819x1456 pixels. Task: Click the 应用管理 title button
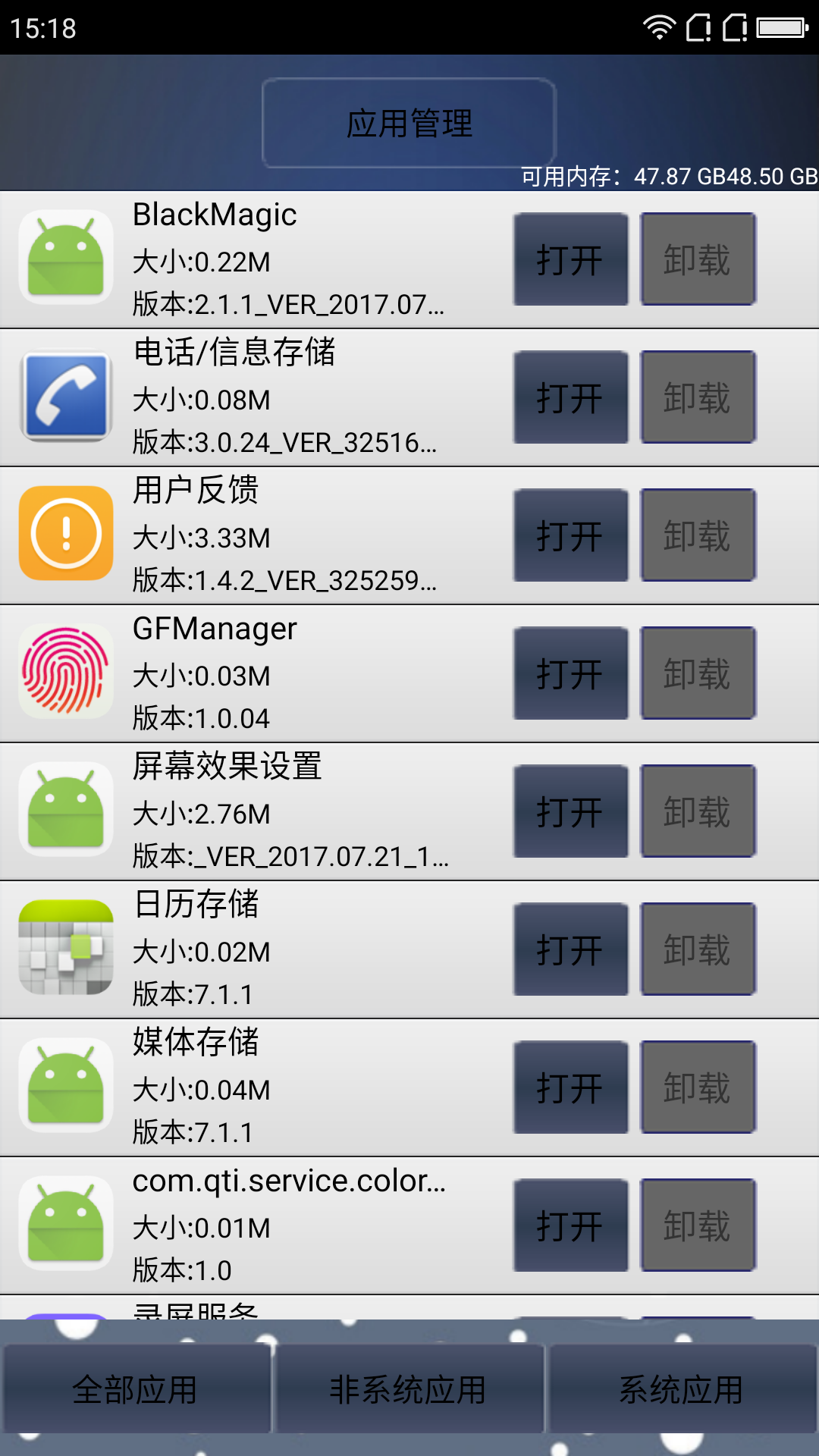tap(409, 121)
